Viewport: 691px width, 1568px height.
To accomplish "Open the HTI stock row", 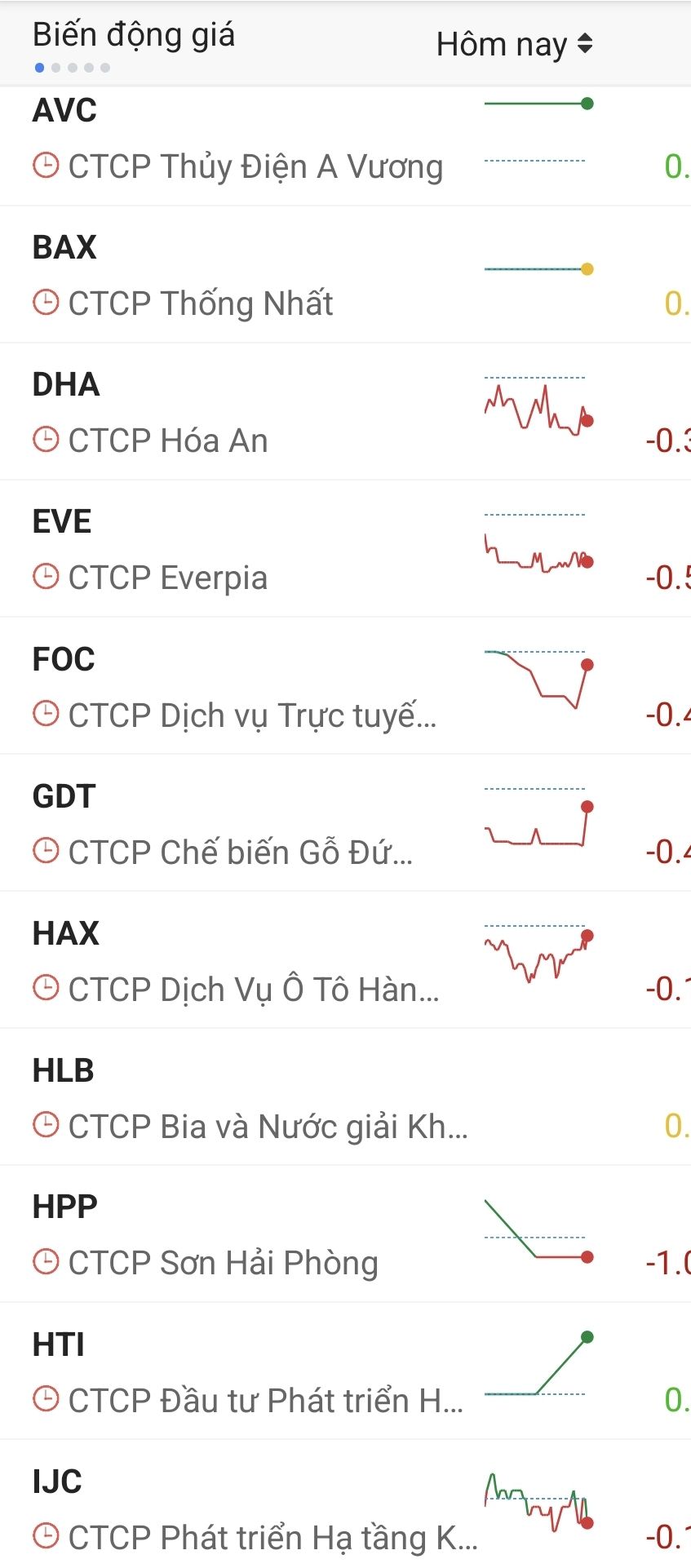I will click(x=345, y=1371).
